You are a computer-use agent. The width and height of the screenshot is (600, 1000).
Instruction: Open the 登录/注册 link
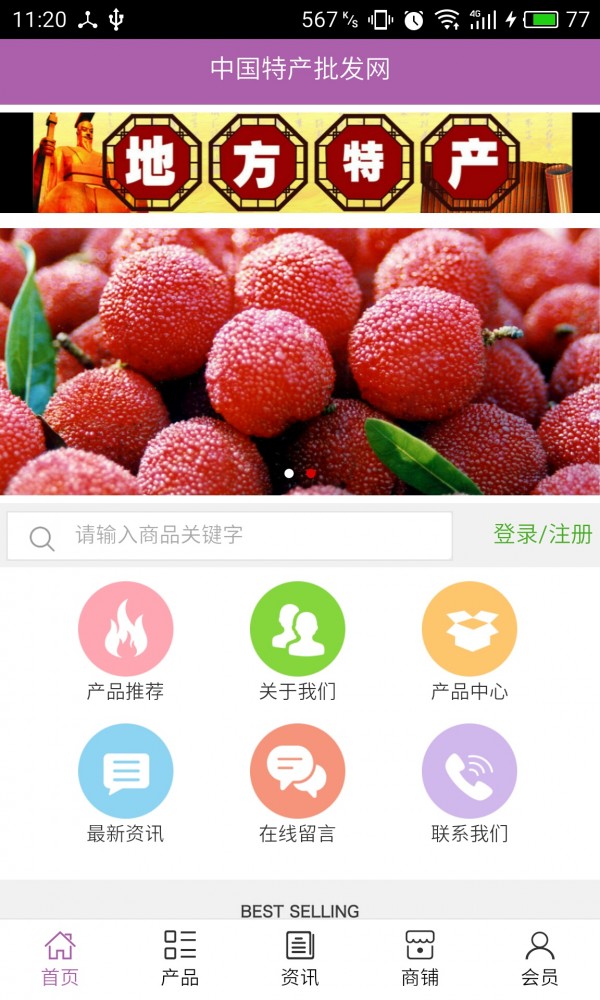click(x=542, y=535)
